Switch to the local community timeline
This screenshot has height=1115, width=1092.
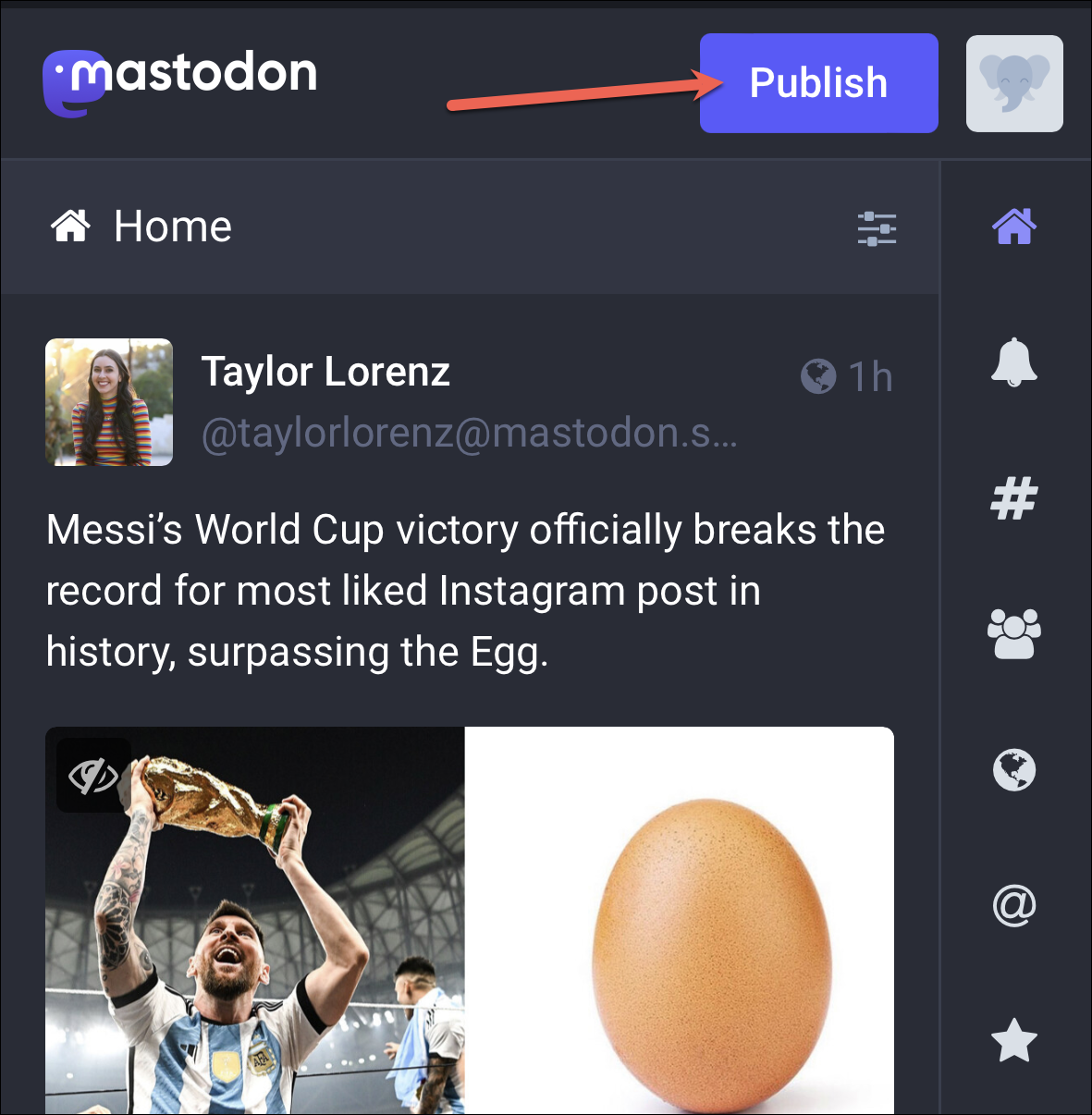1014,634
